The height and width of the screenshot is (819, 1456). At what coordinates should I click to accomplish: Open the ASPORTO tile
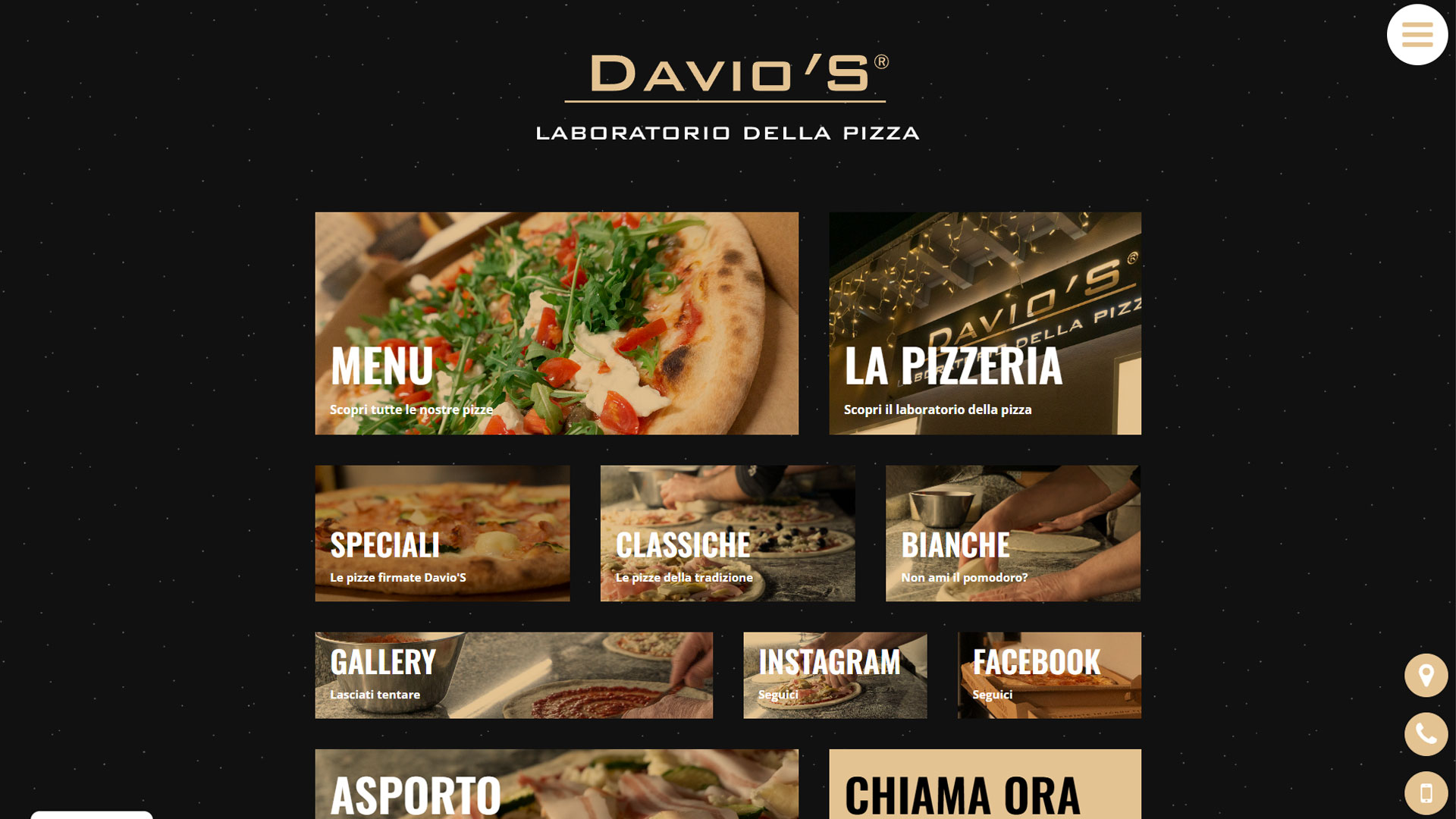coord(556,785)
